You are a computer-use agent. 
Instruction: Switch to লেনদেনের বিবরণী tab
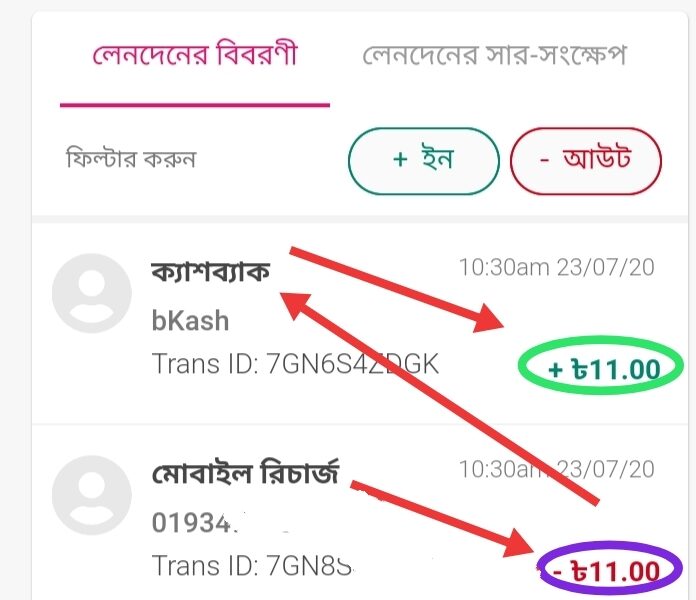tap(194, 54)
